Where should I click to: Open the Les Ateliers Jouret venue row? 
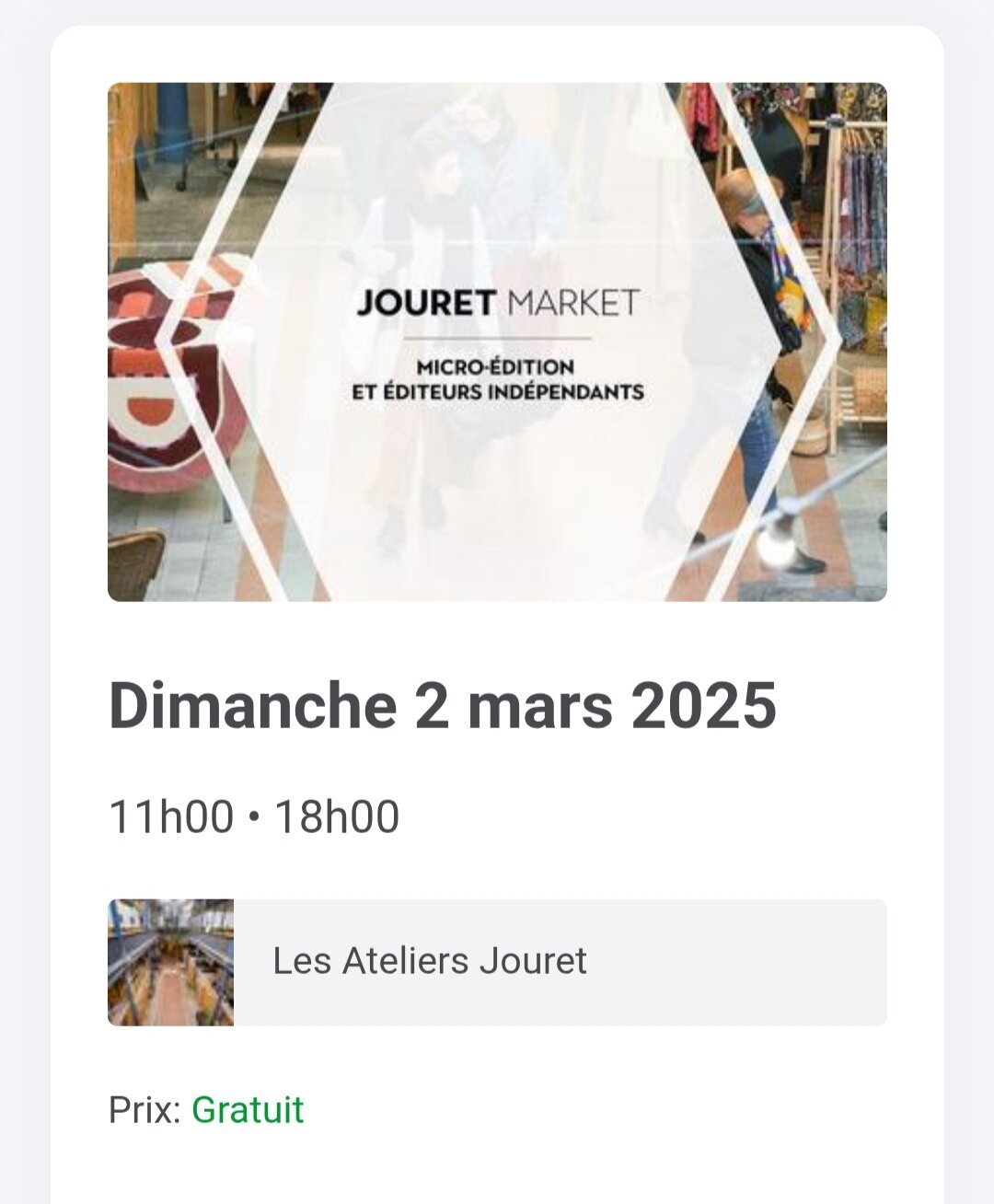pyautogui.click(x=497, y=962)
